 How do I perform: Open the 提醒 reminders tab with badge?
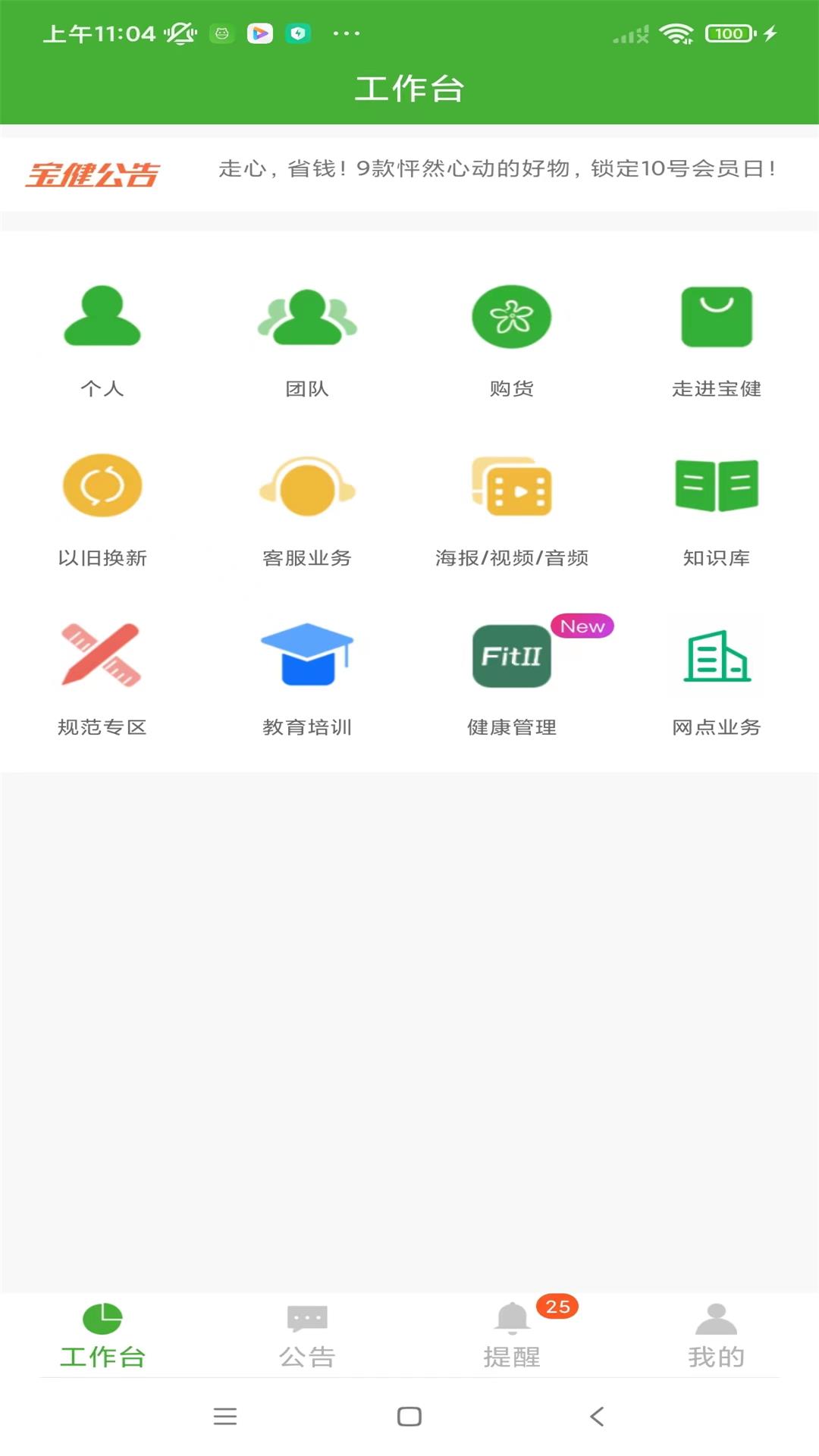[x=512, y=1338]
